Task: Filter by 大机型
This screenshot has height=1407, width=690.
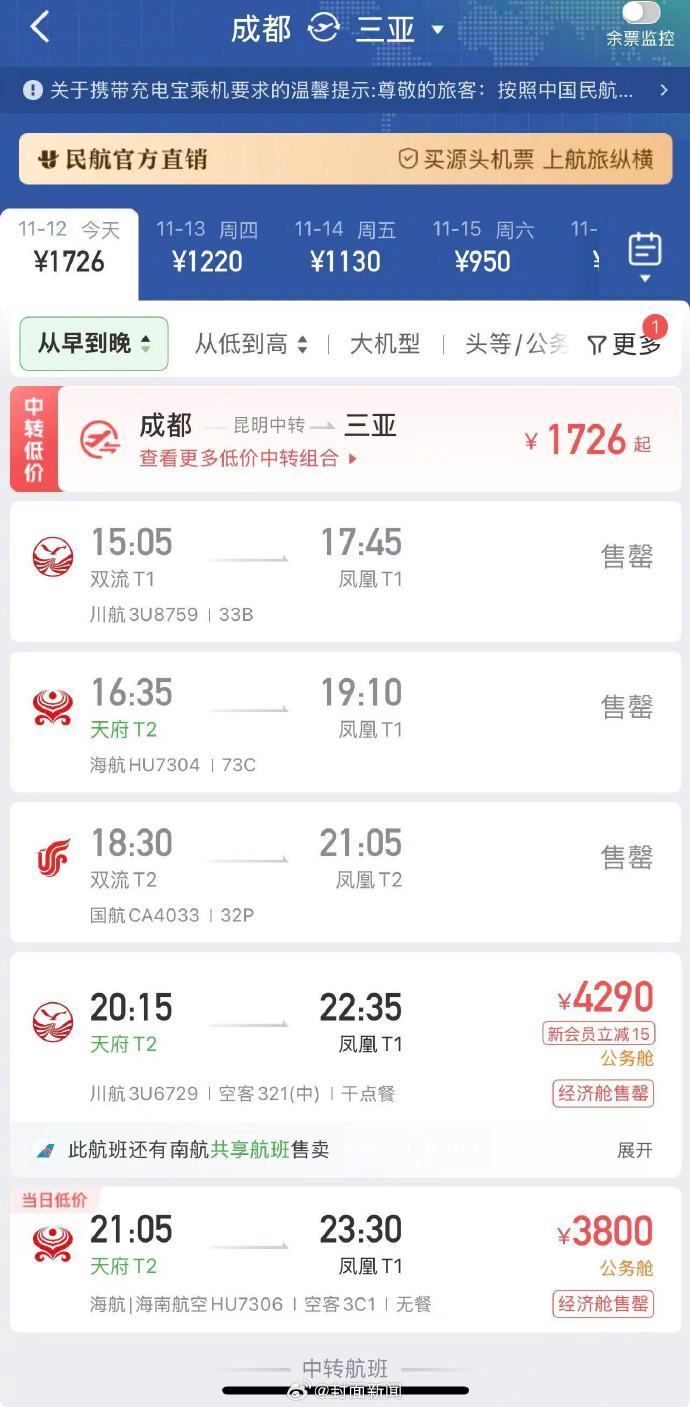Action: click(385, 344)
